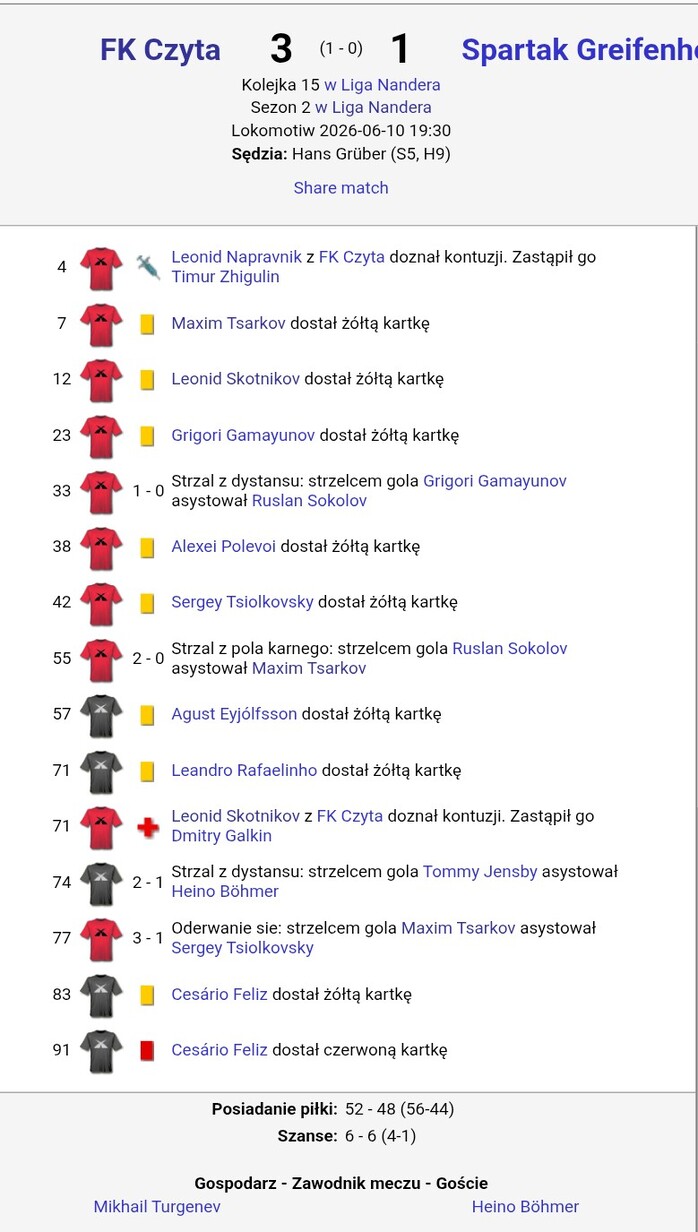Open Sergey Tsiolkovsky from the minute 42 yellow card
The height and width of the screenshot is (1232, 698).
click(242, 602)
